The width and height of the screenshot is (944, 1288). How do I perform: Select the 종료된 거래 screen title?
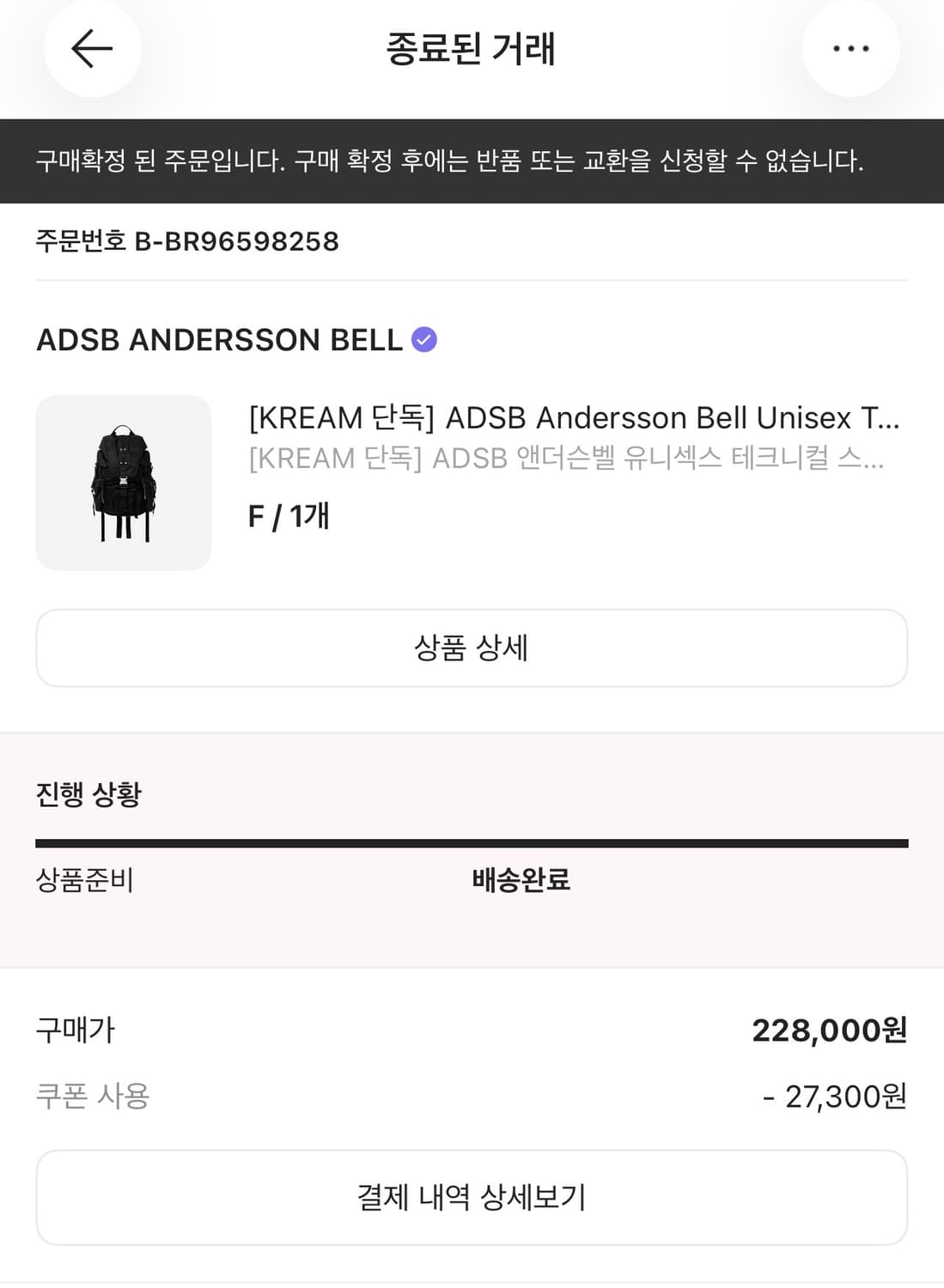tap(472, 49)
